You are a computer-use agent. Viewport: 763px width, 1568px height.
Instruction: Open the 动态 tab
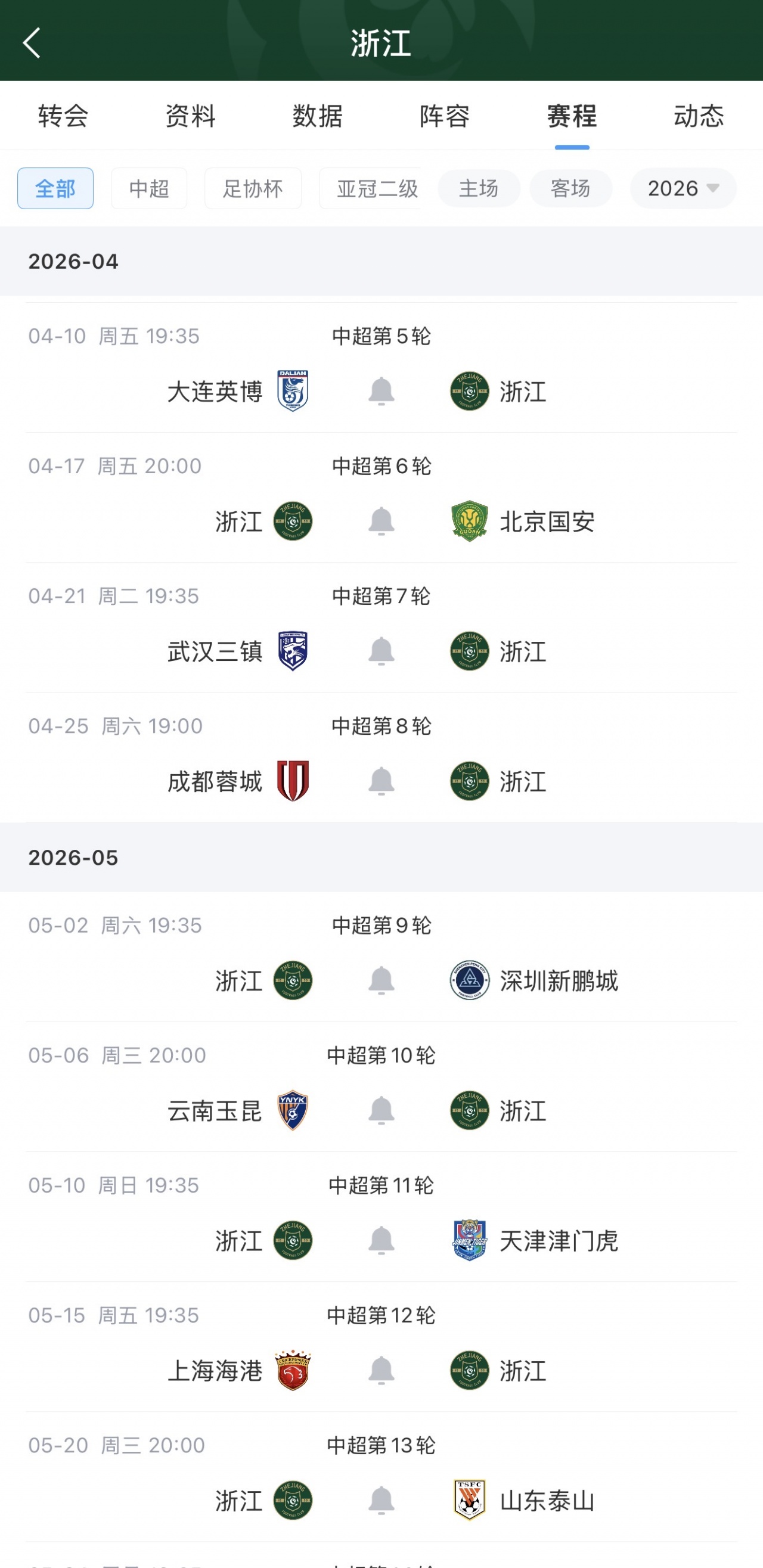click(698, 117)
